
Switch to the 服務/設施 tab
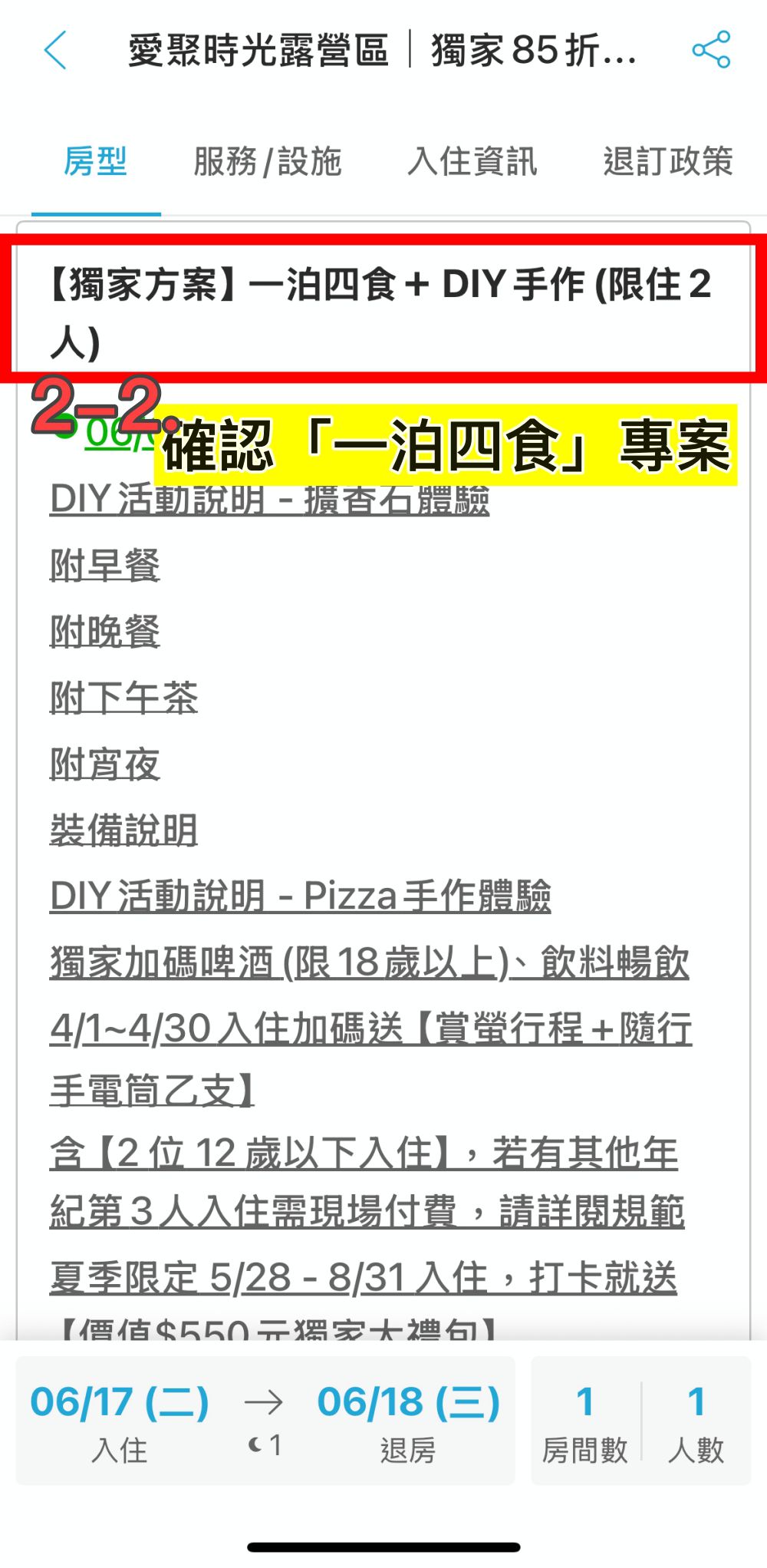(267, 161)
